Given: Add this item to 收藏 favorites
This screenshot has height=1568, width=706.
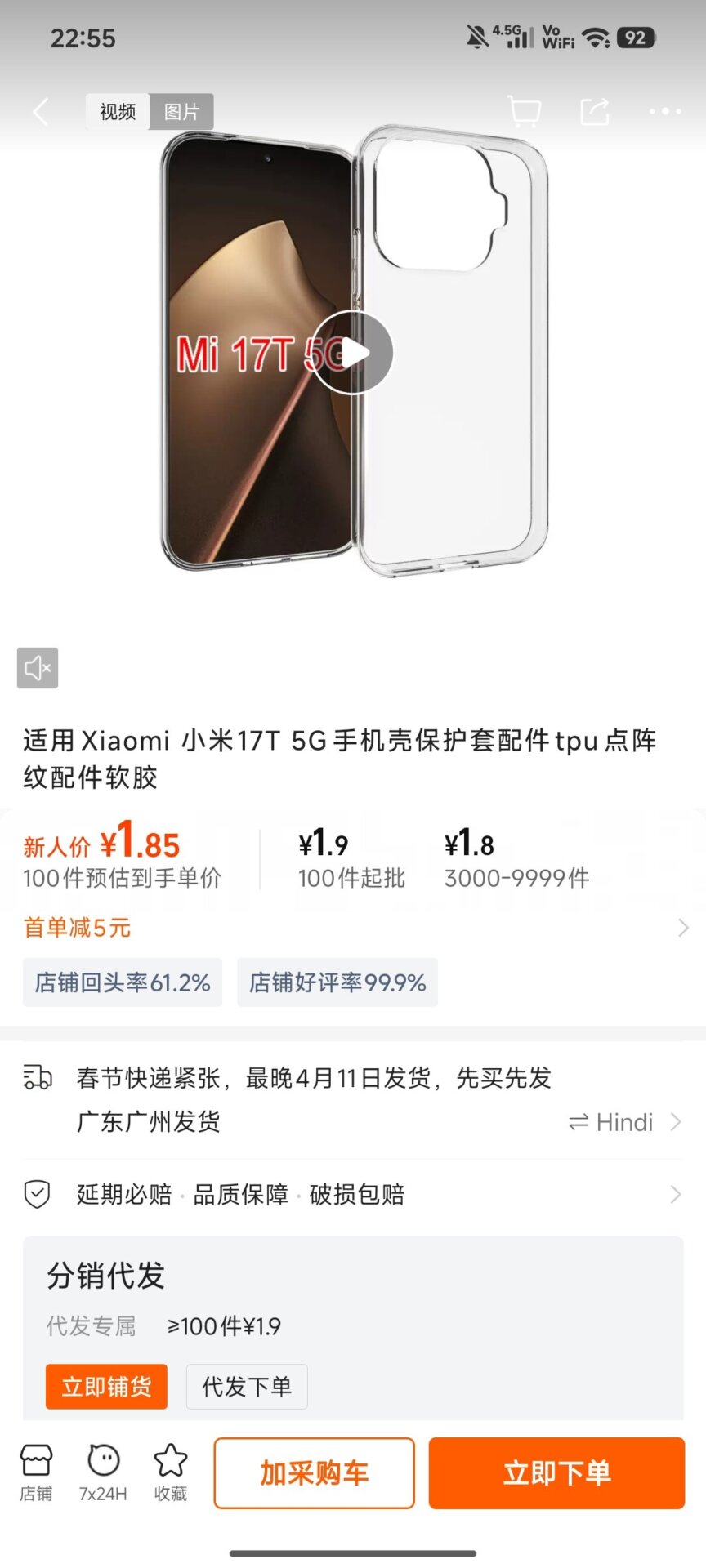Looking at the screenshot, I should point(171,1472).
